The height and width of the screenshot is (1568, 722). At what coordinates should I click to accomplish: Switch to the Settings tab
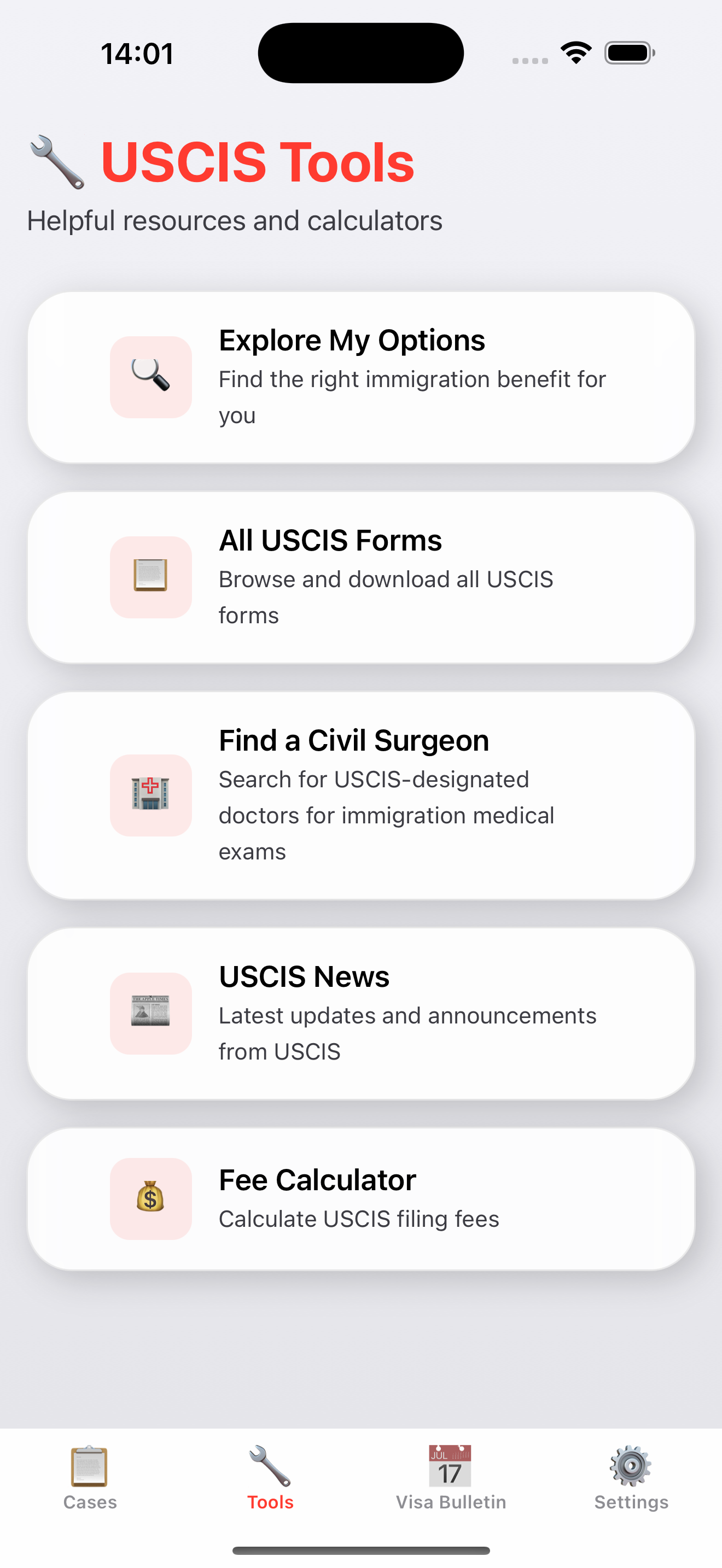(x=631, y=1485)
